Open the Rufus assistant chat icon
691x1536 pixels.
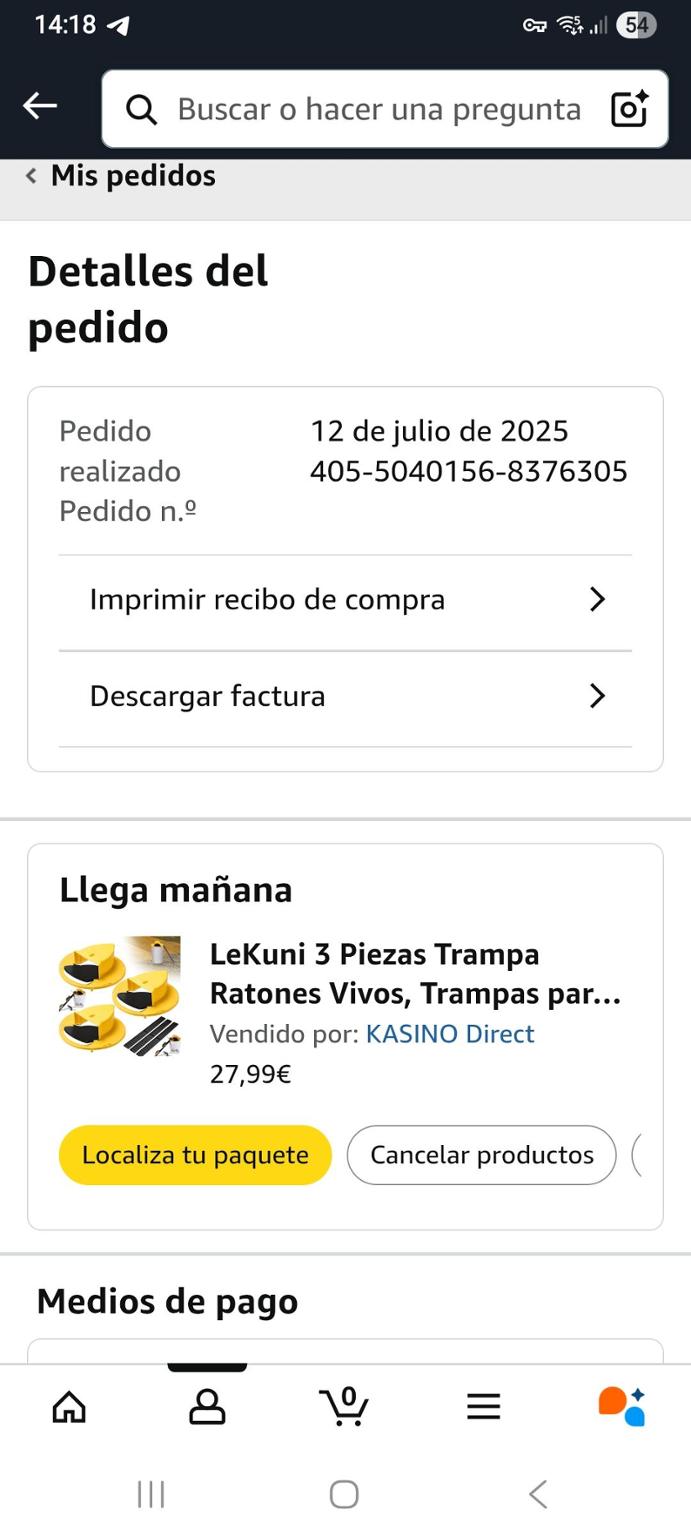coord(622,1406)
